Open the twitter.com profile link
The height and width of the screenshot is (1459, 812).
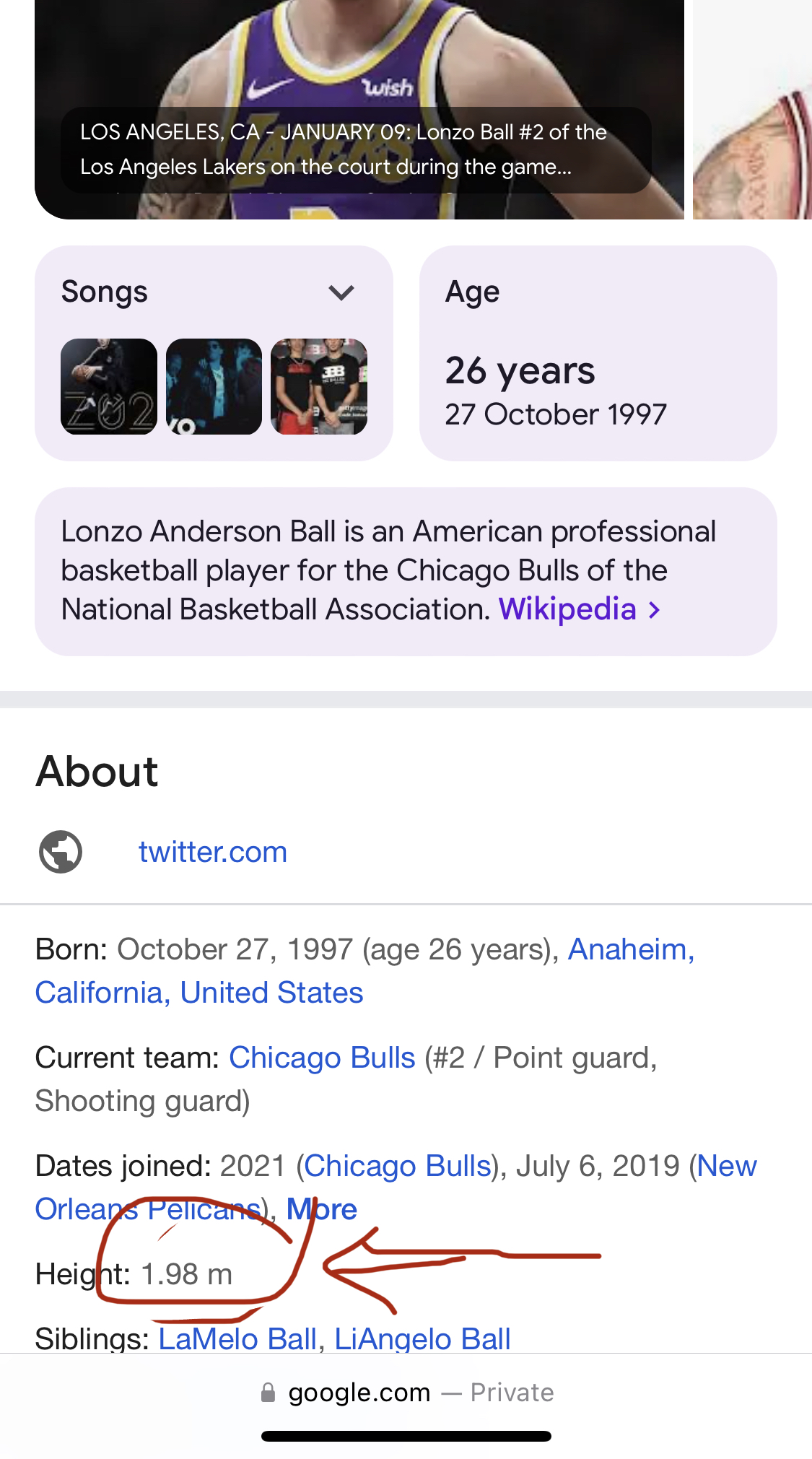click(212, 852)
